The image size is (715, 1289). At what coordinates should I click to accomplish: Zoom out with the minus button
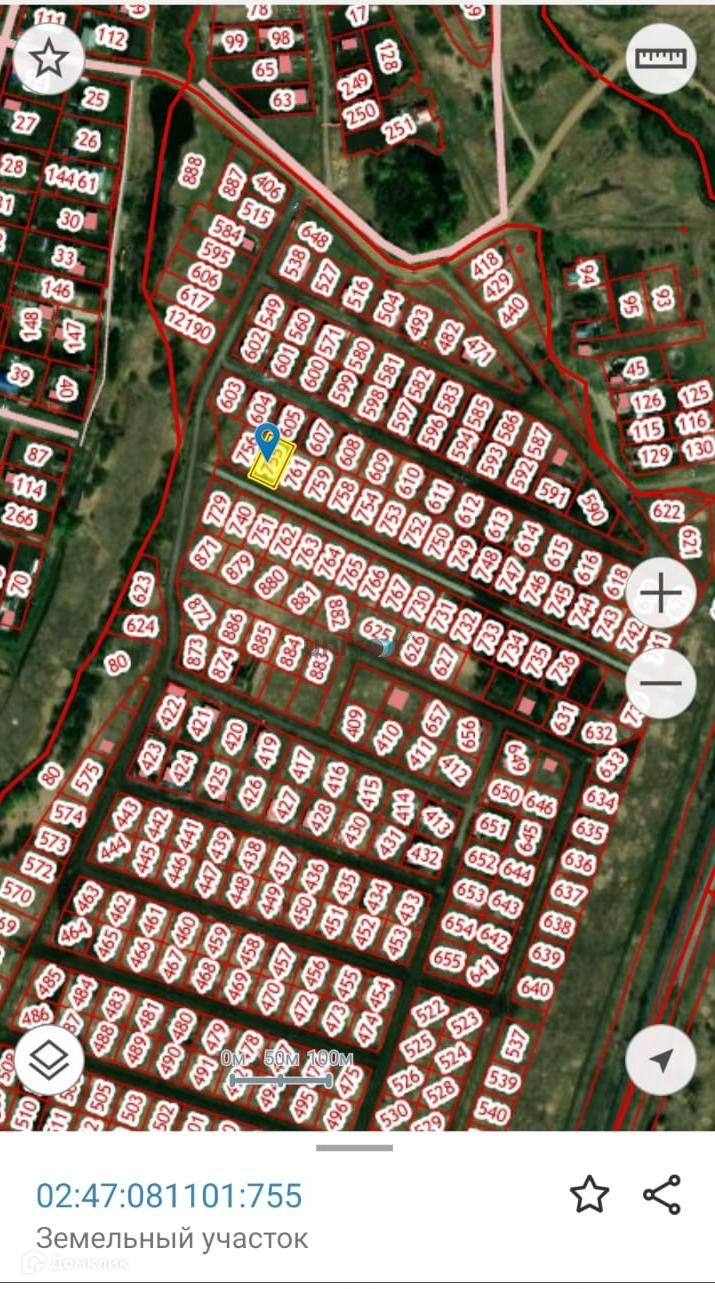pos(660,684)
